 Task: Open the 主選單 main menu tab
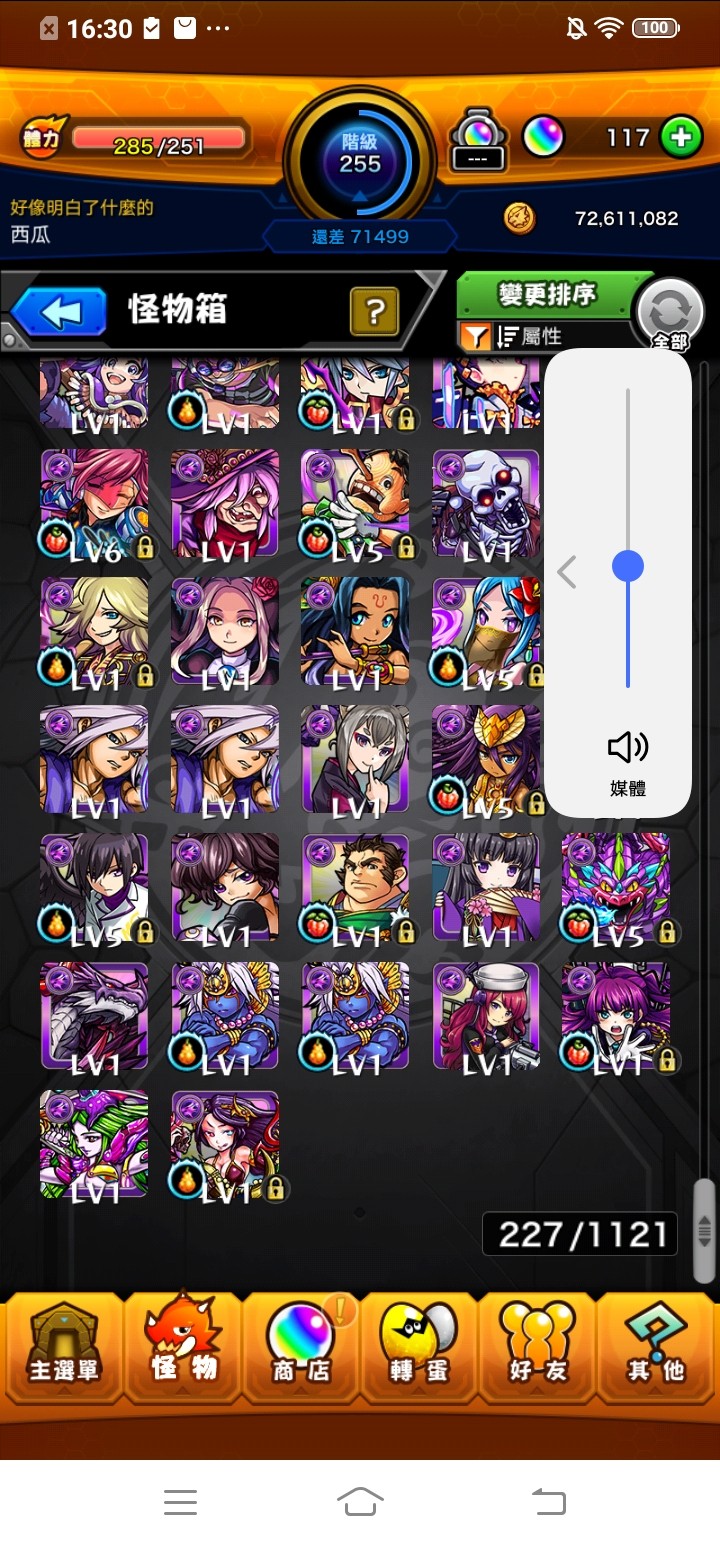(63, 1349)
